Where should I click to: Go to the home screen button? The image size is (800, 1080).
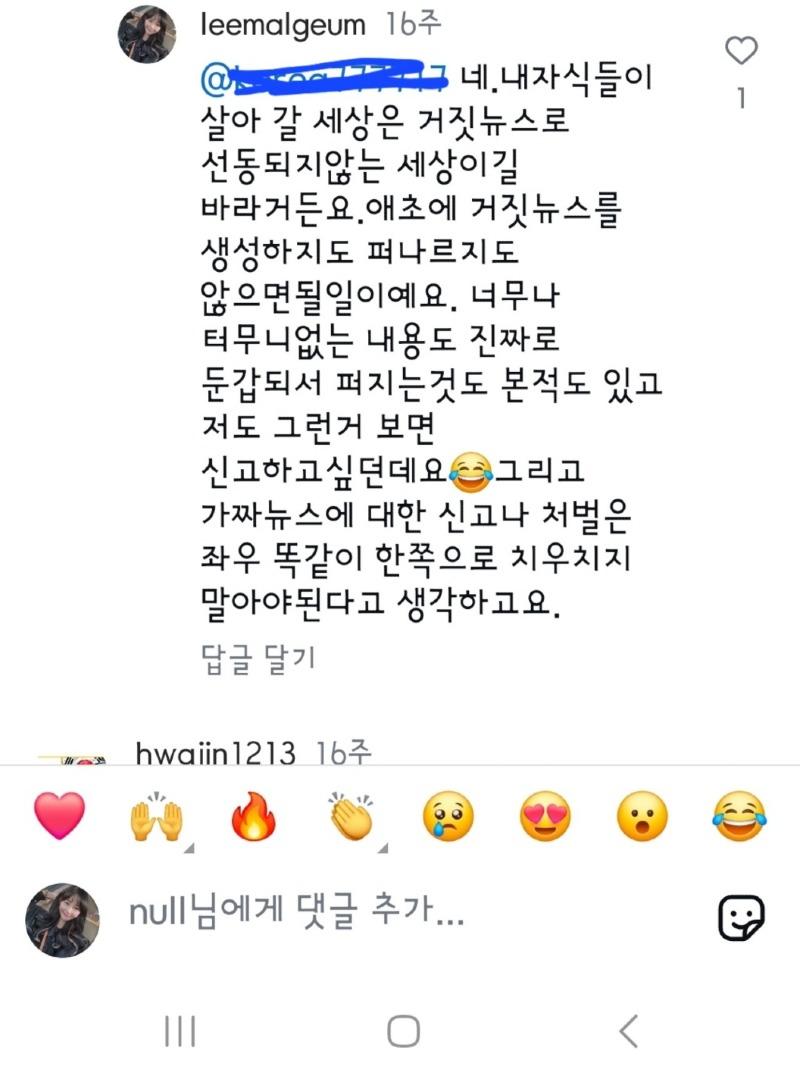403,1030
